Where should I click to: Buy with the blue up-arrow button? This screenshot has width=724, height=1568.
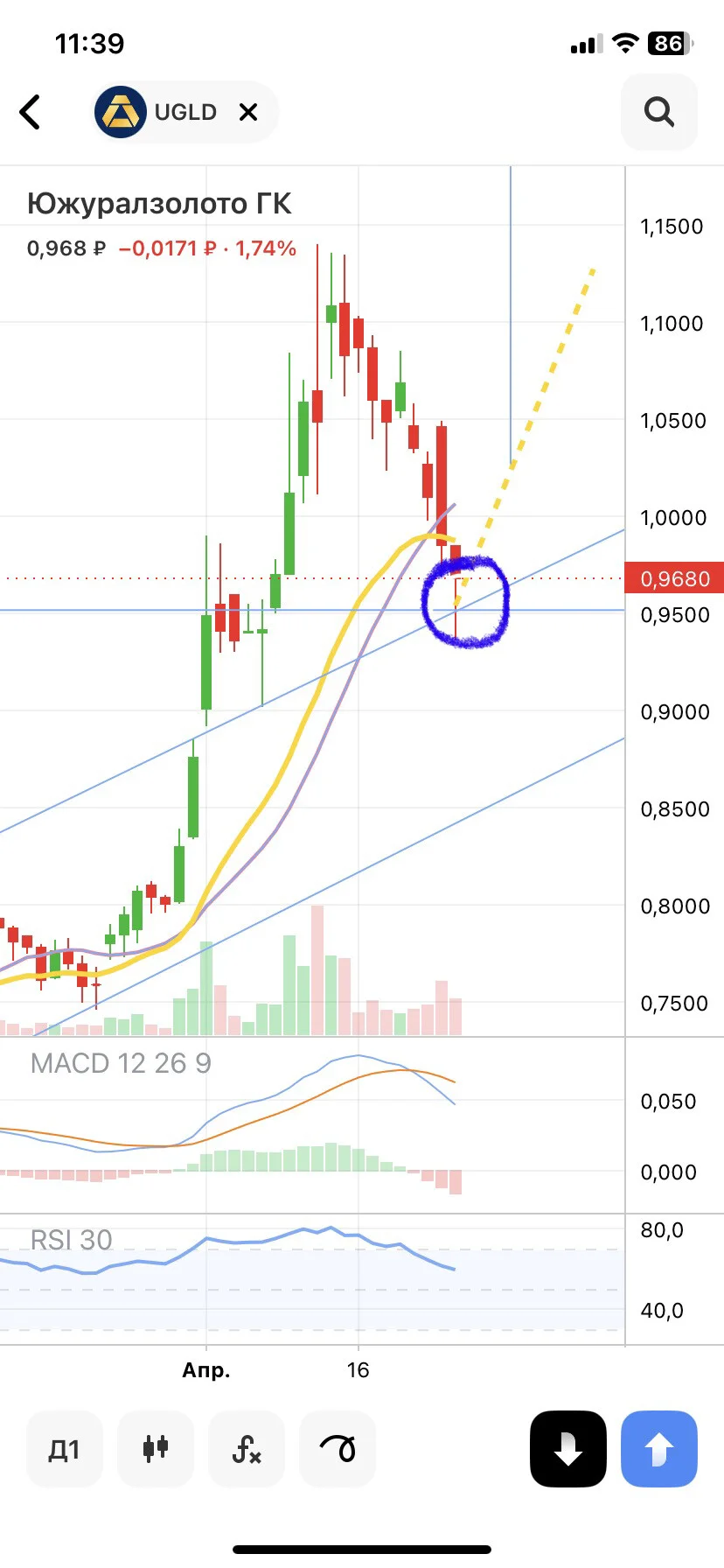[659, 1449]
